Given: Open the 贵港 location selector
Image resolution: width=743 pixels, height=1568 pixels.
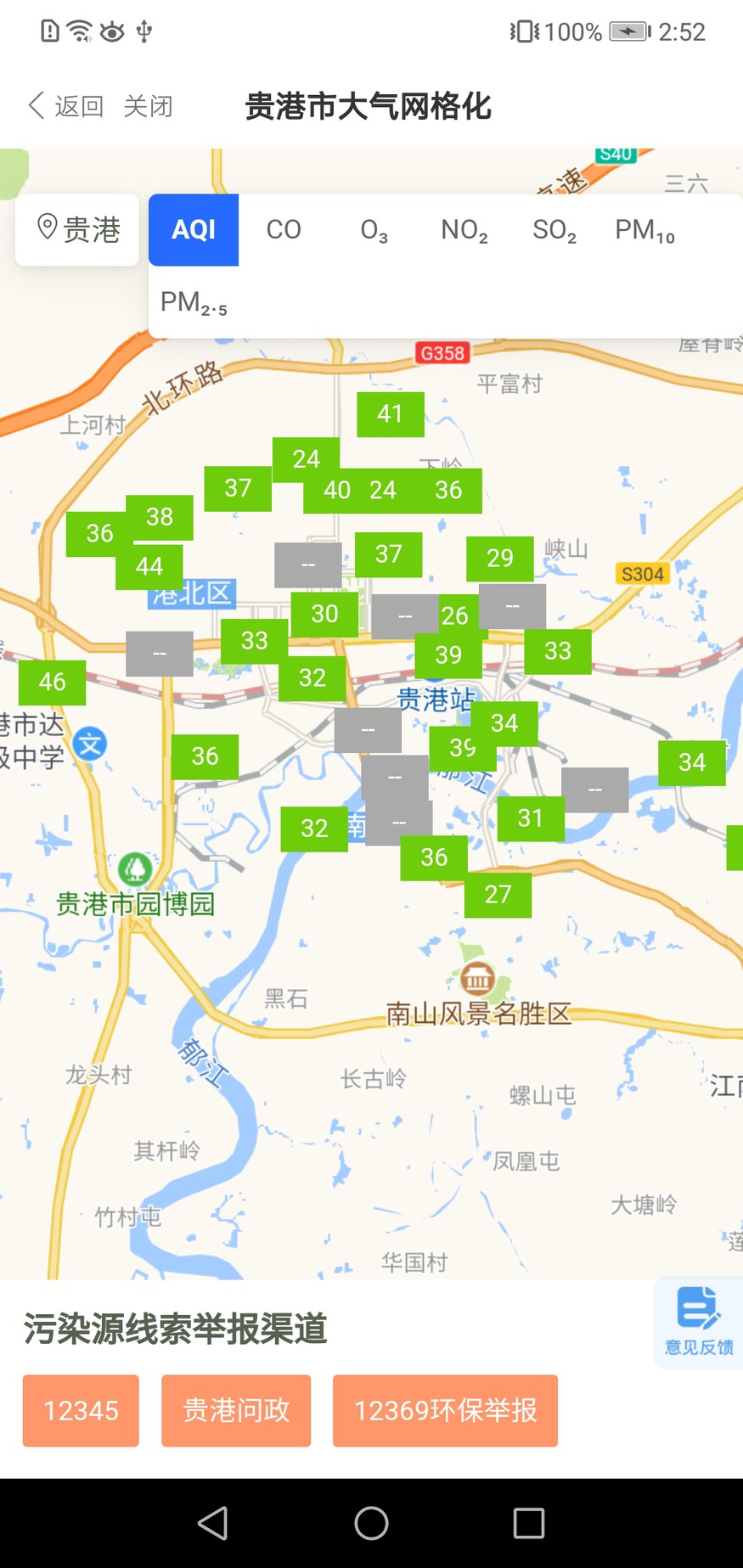Looking at the screenshot, I should click(x=77, y=229).
